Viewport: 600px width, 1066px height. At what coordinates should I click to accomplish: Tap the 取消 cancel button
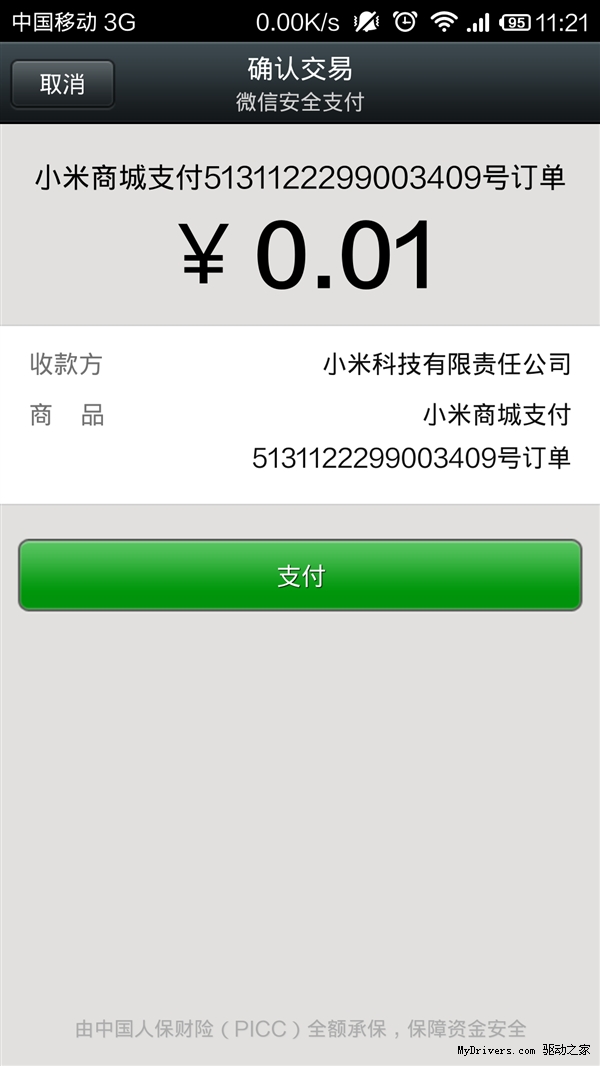tap(62, 84)
